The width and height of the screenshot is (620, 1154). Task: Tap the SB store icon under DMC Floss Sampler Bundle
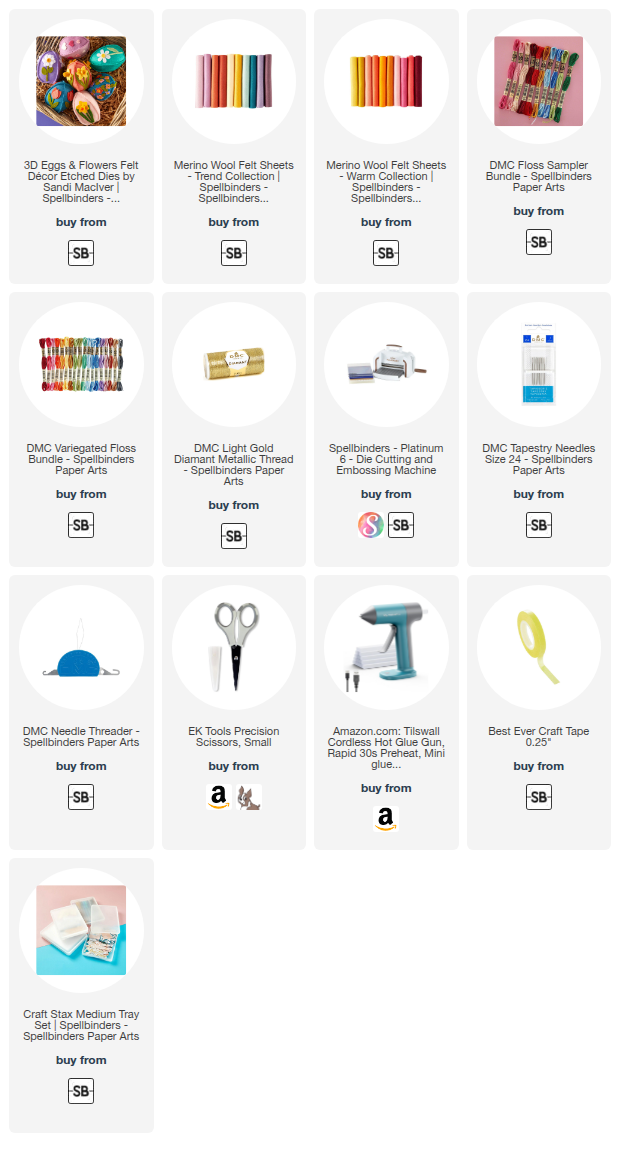[538, 242]
